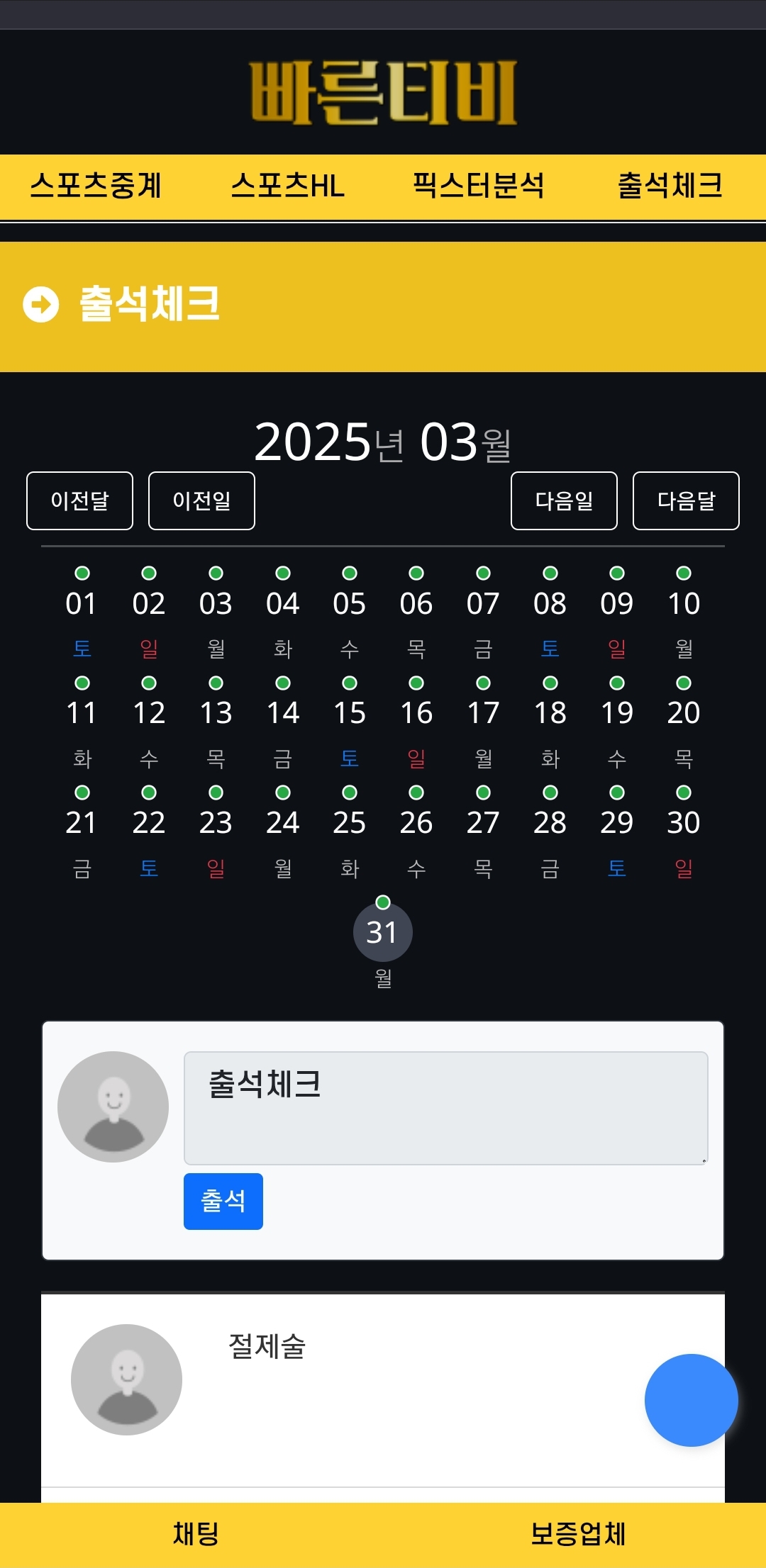Tap the 빠른티비 logo to go home
The image size is (766, 1568).
click(x=383, y=93)
